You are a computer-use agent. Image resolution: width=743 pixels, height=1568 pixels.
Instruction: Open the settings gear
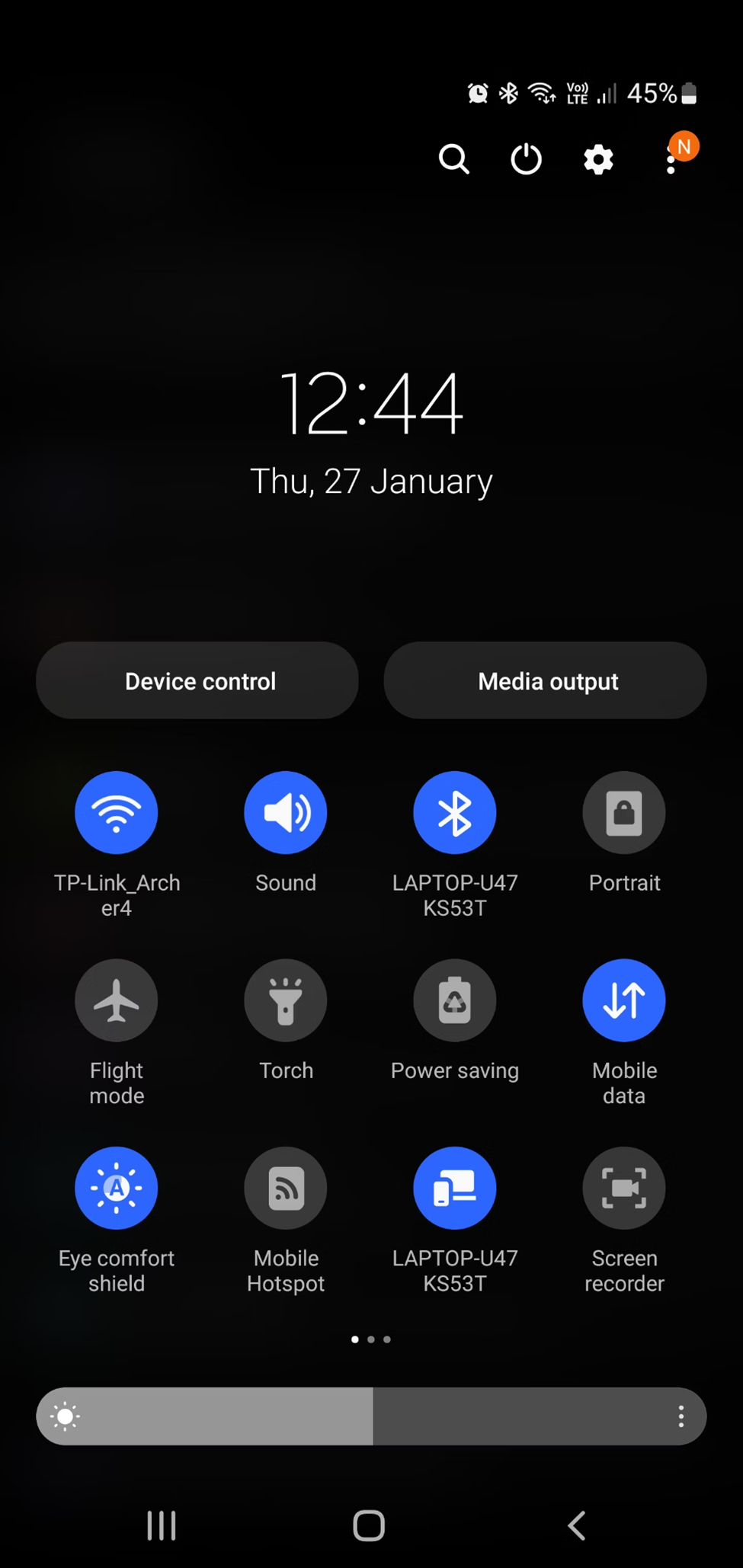(598, 159)
